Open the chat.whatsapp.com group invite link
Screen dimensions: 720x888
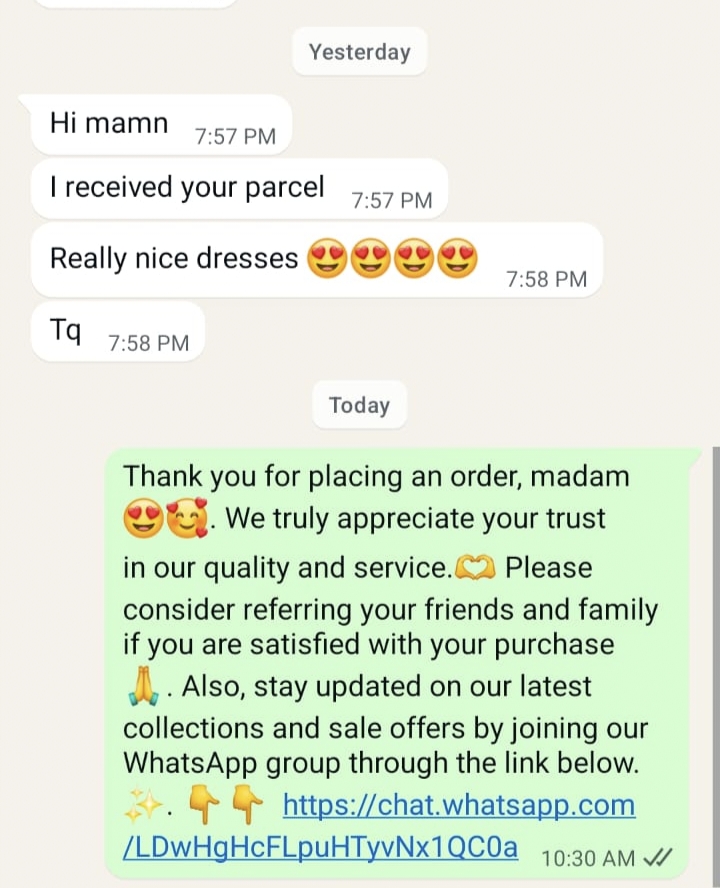459,805
